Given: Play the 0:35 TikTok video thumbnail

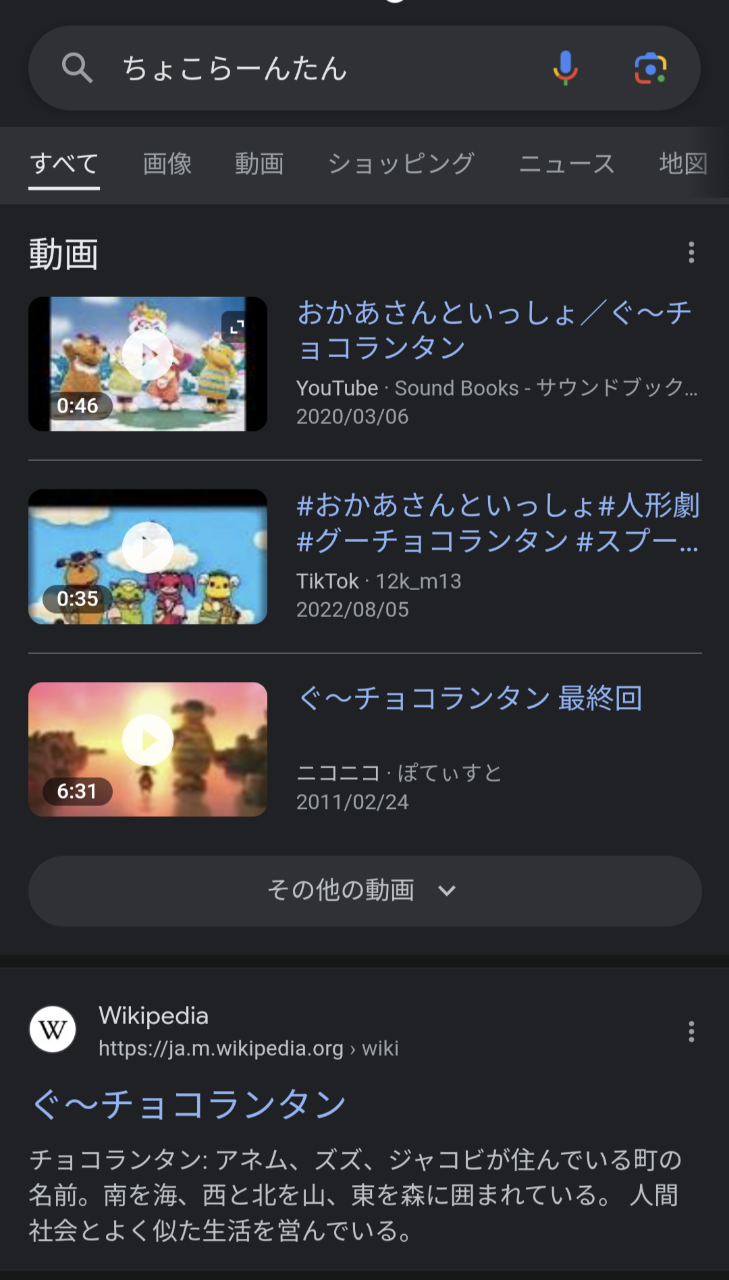Looking at the screenshot, I should [148, 556].
